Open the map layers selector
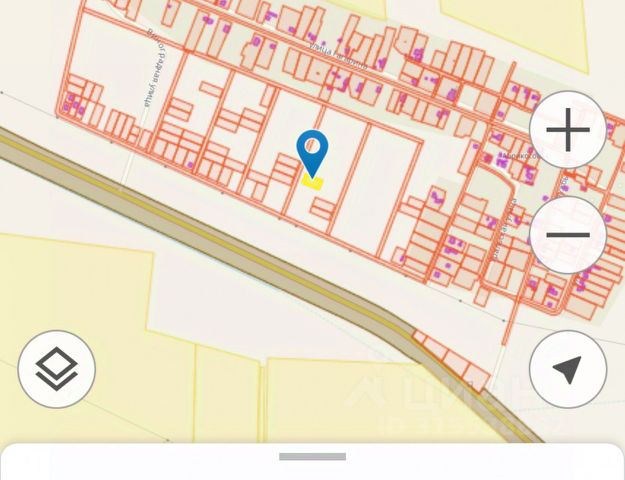Image resolution: width=625 pixels, height=480 pixels. coord(57,369)
